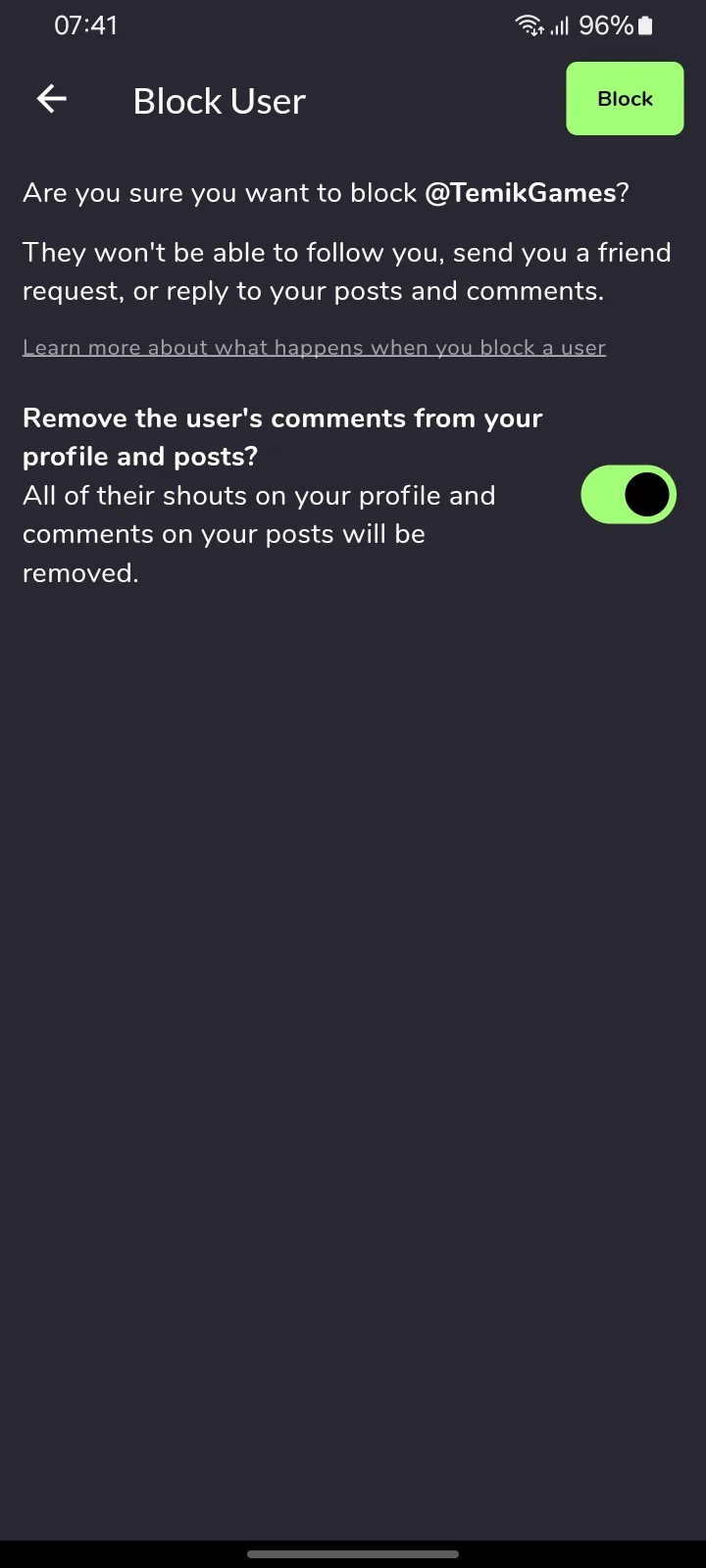Disable the remove user's comments toggle
The height and width of the screenshot is (1568, 706).
click(x=629, y=495)
